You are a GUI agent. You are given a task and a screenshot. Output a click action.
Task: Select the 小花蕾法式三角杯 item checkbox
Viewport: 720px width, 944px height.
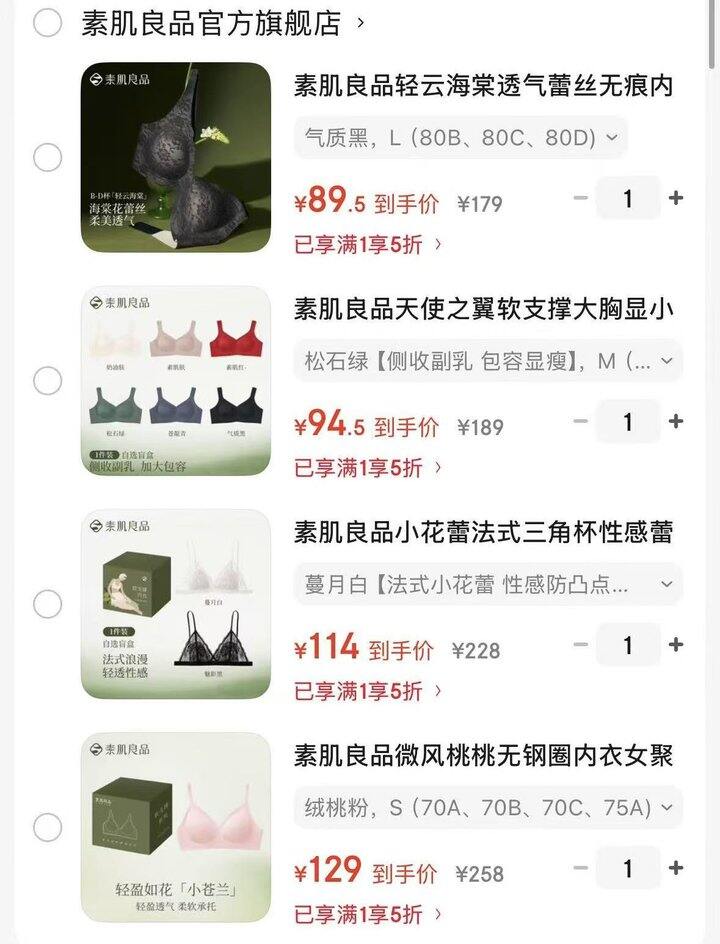[47, 604]
